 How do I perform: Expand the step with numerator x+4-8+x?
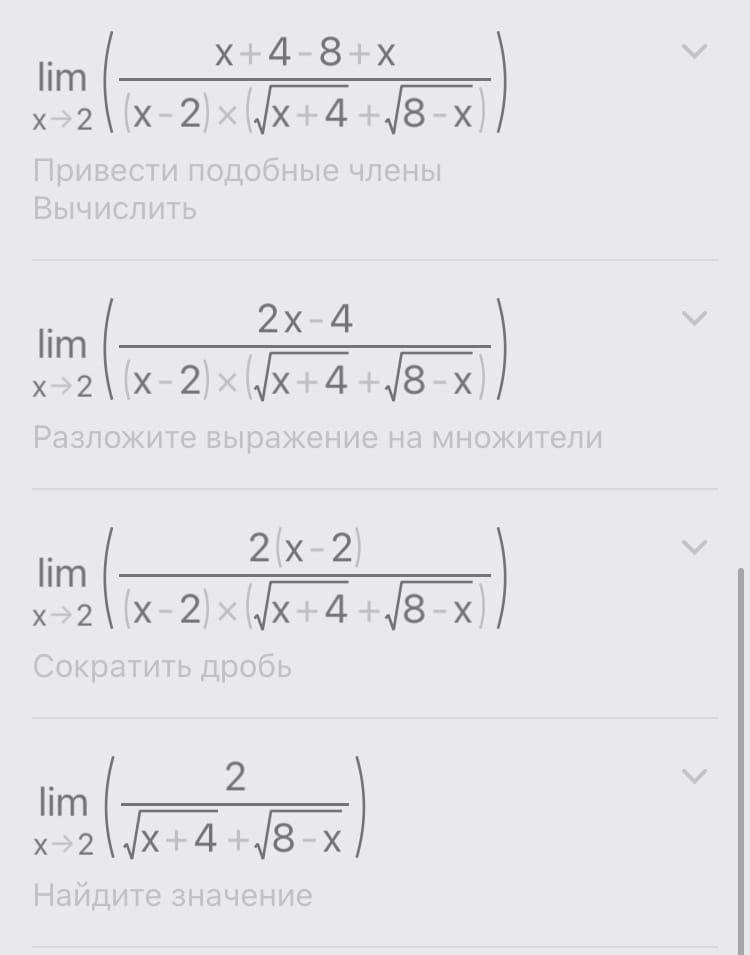[693, 51]
